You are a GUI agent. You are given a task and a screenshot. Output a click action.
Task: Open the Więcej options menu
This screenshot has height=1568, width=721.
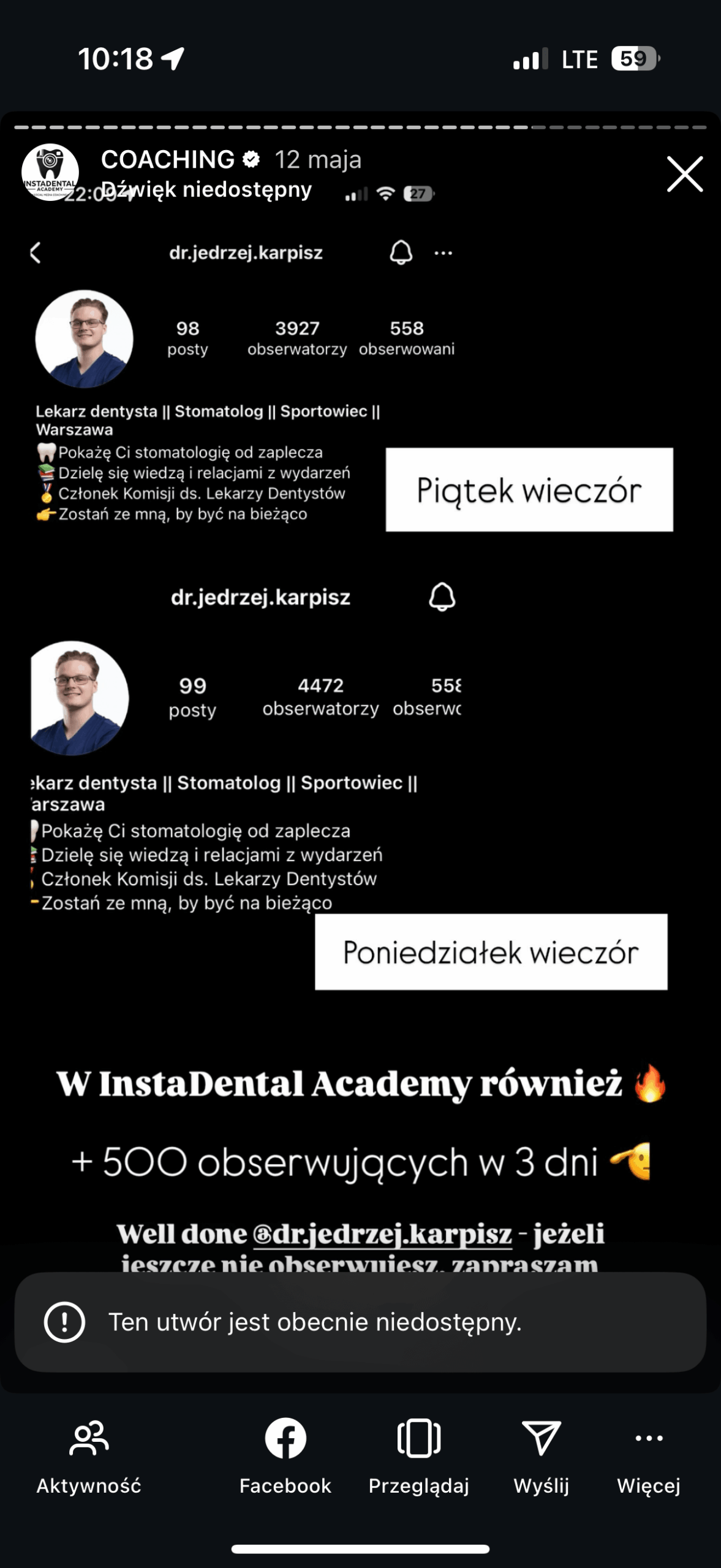click(x=649, y=1456)
